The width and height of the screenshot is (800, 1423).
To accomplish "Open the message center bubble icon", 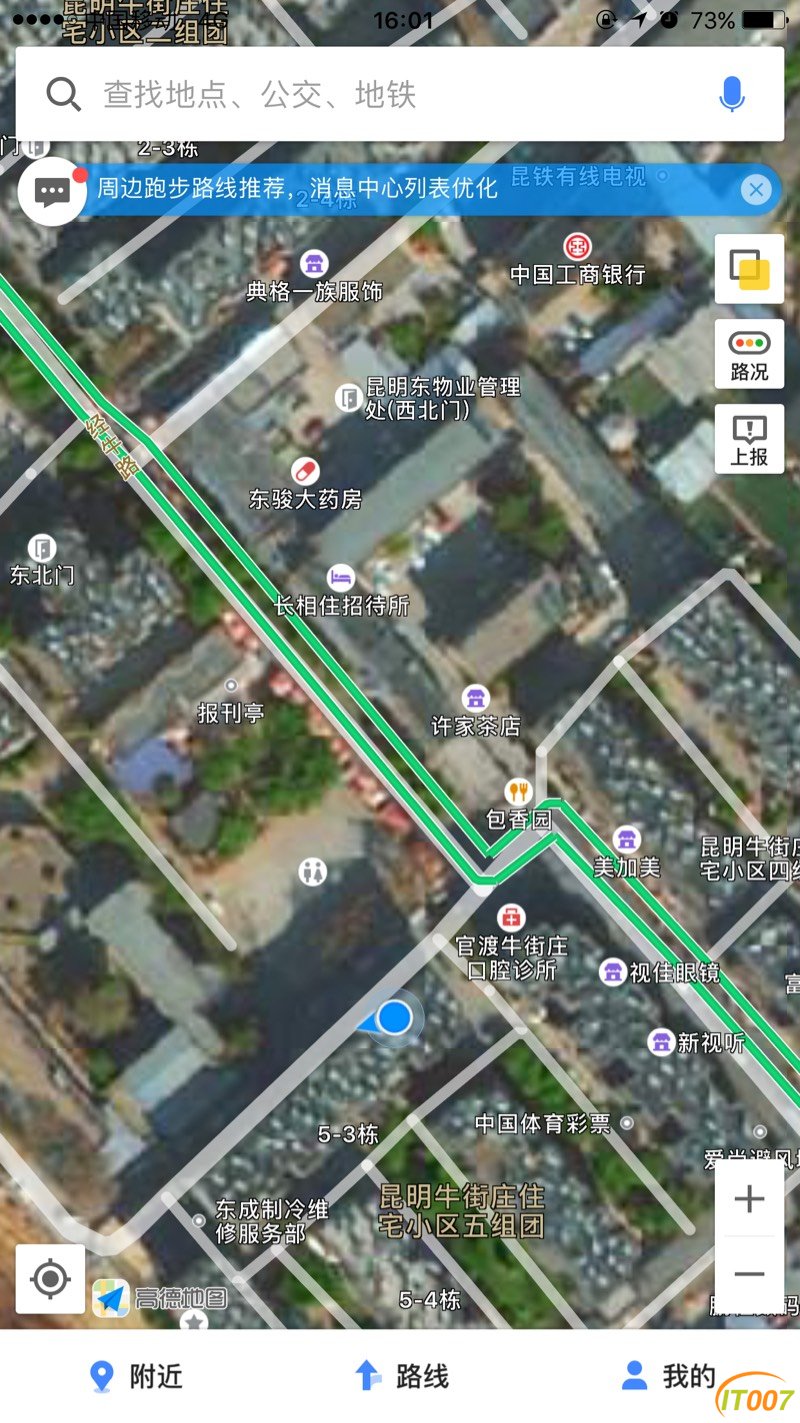I will (51, 191).
